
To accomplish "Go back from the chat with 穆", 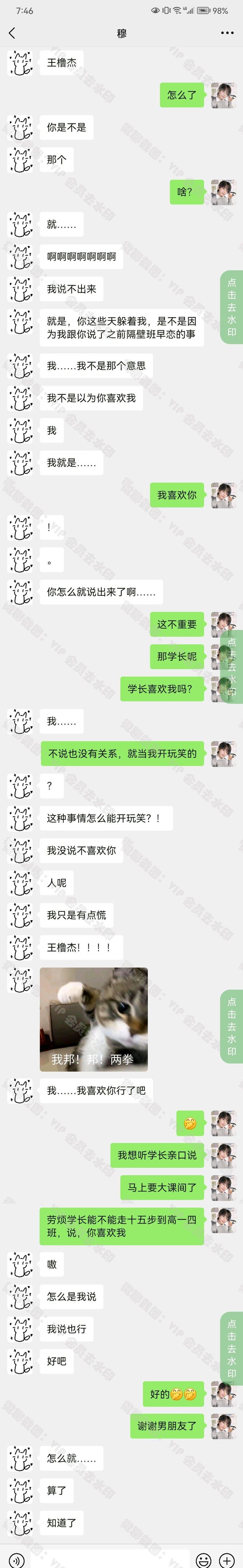I will 12,33.
